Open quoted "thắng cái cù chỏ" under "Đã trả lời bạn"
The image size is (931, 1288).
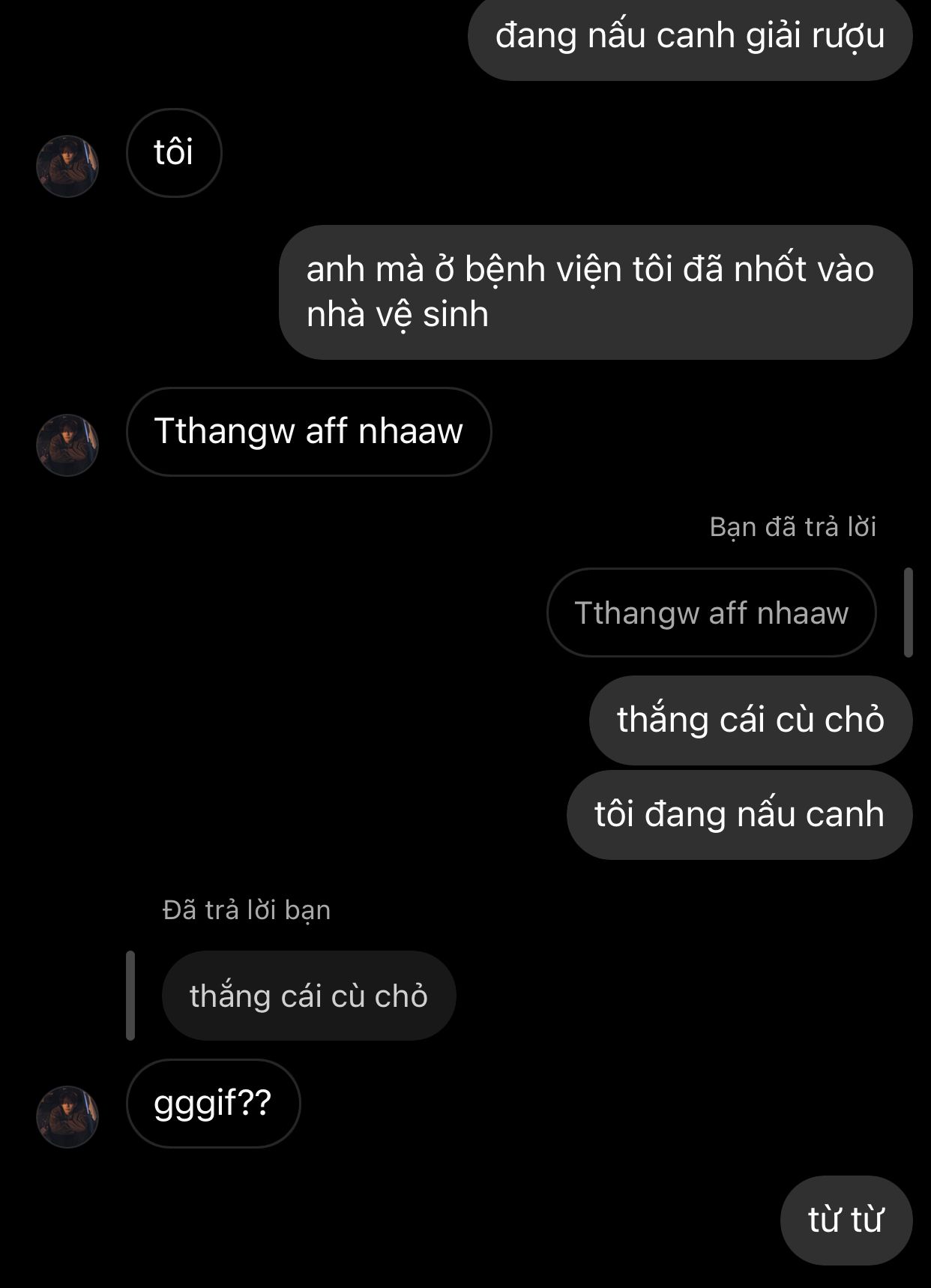(x=308, y=996)
